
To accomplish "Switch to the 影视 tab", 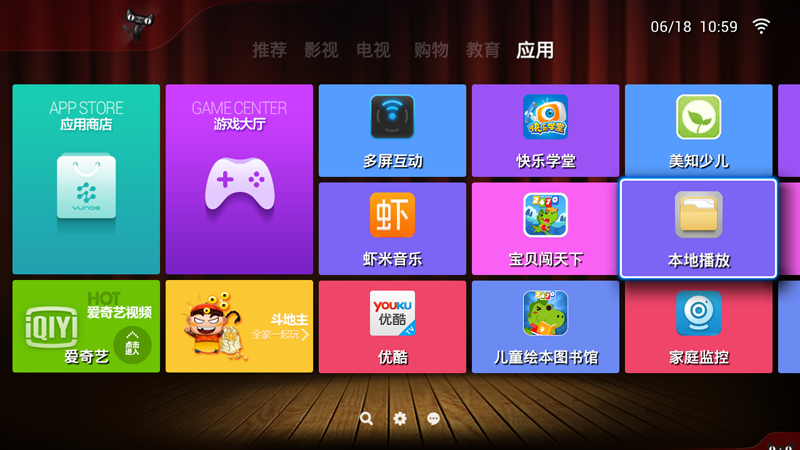I will pos(321,50).
